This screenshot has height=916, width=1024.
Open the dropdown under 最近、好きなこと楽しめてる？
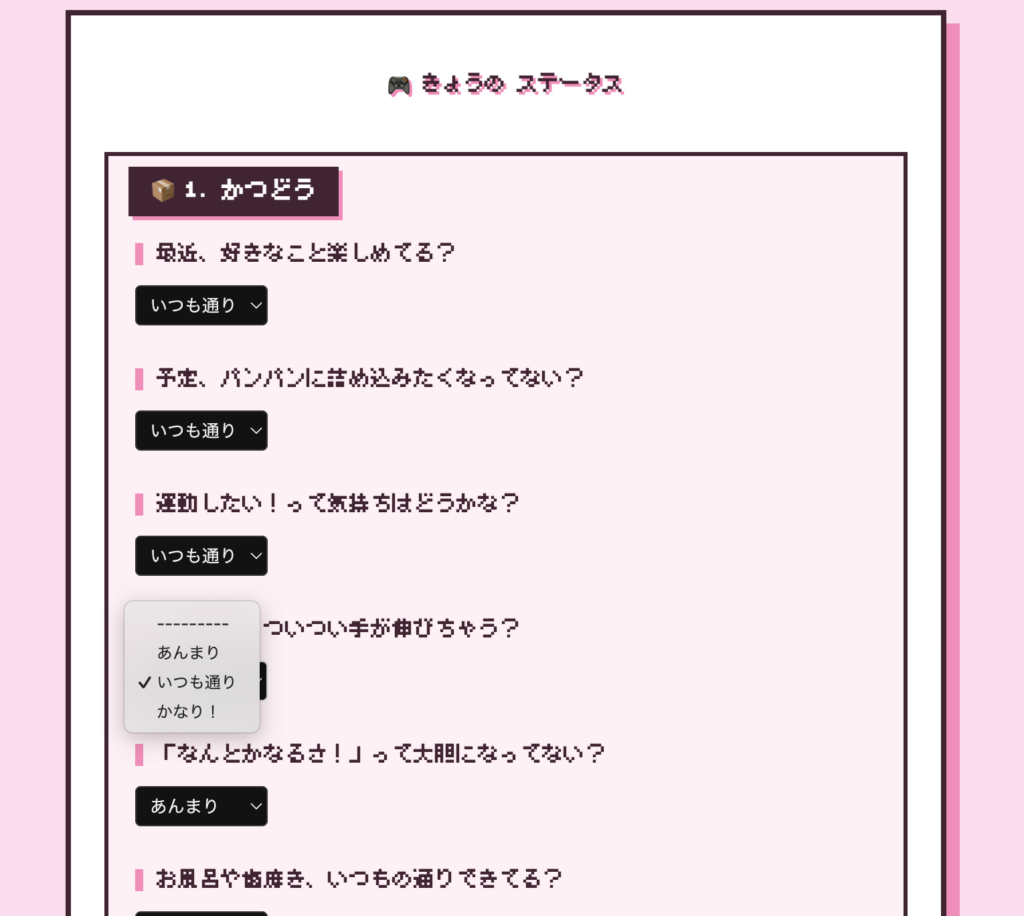[x=201, y=305]
